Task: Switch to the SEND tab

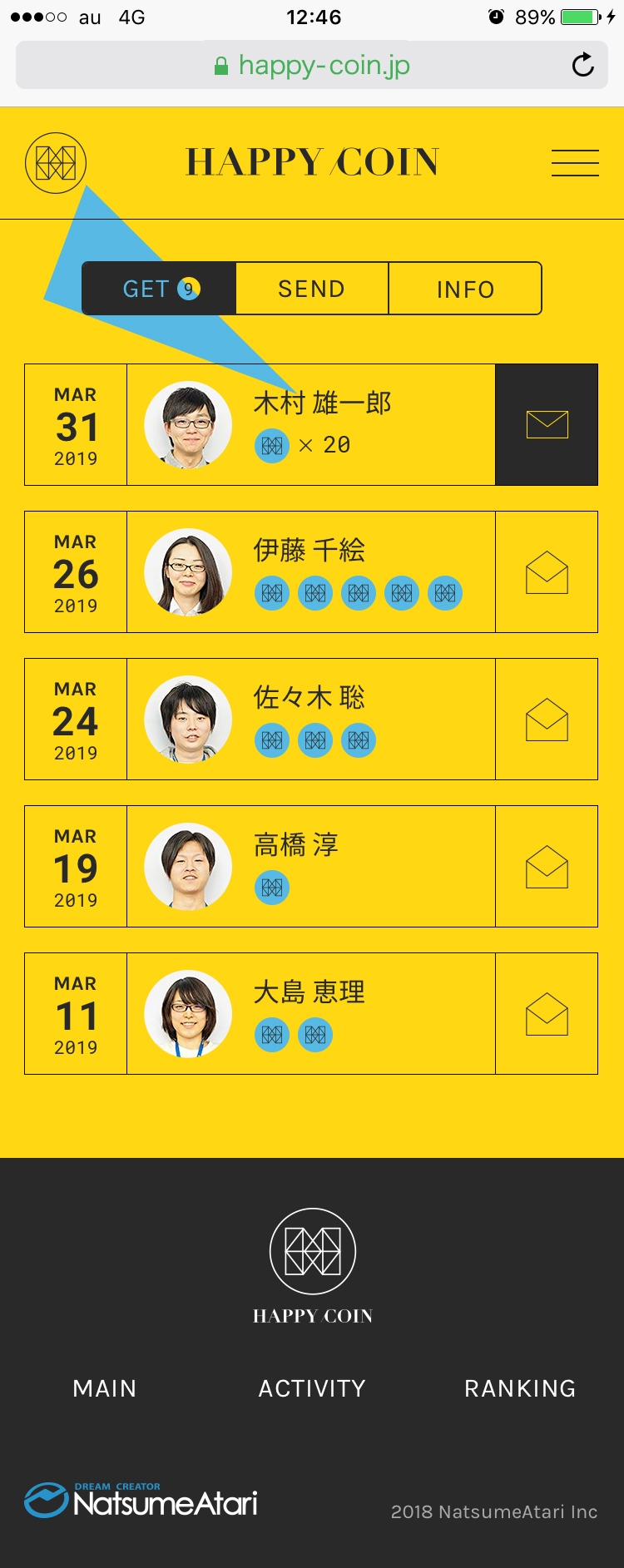Action: [x=312, y=289]
